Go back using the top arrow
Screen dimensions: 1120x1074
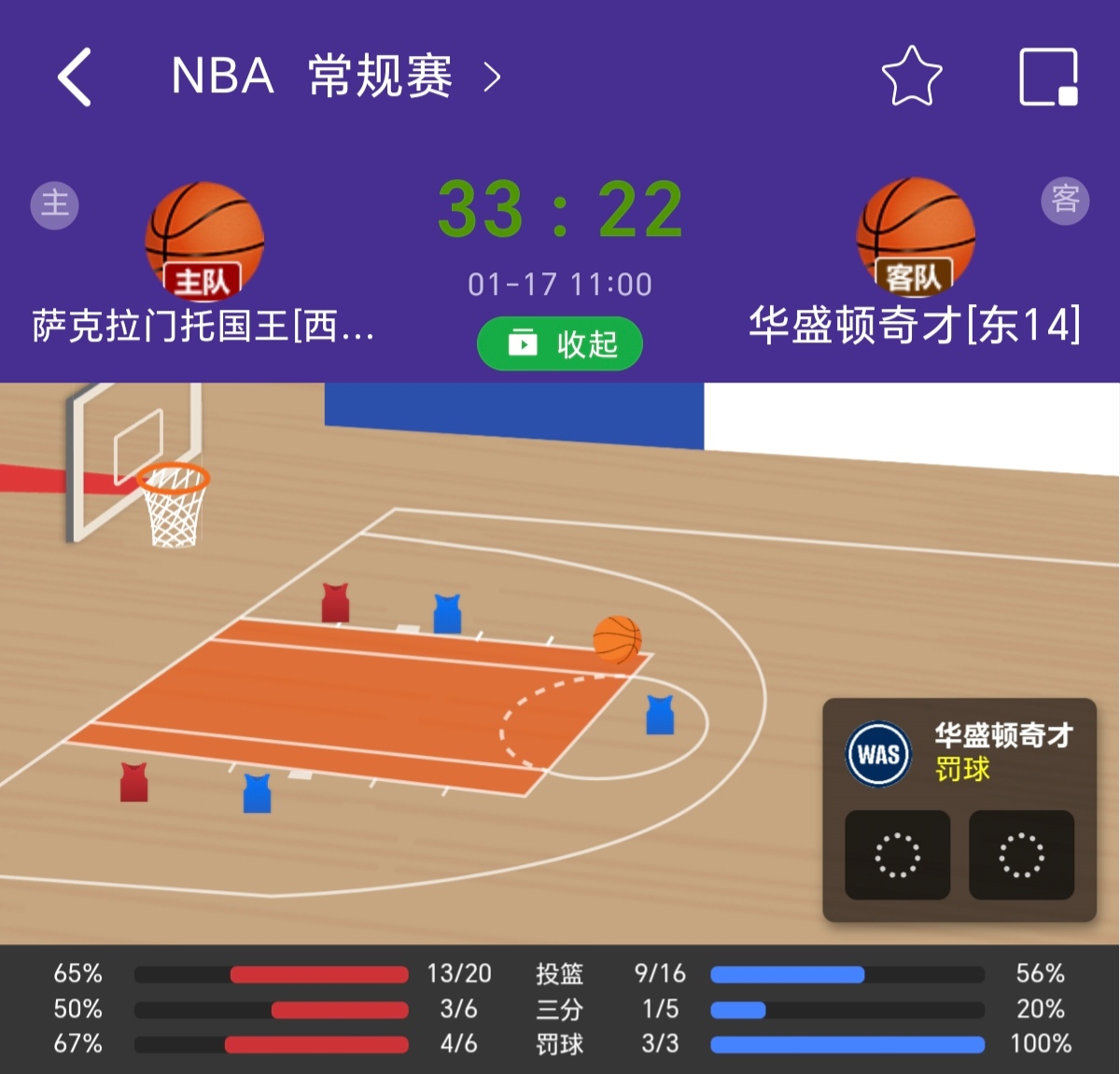tap(75, 77)
